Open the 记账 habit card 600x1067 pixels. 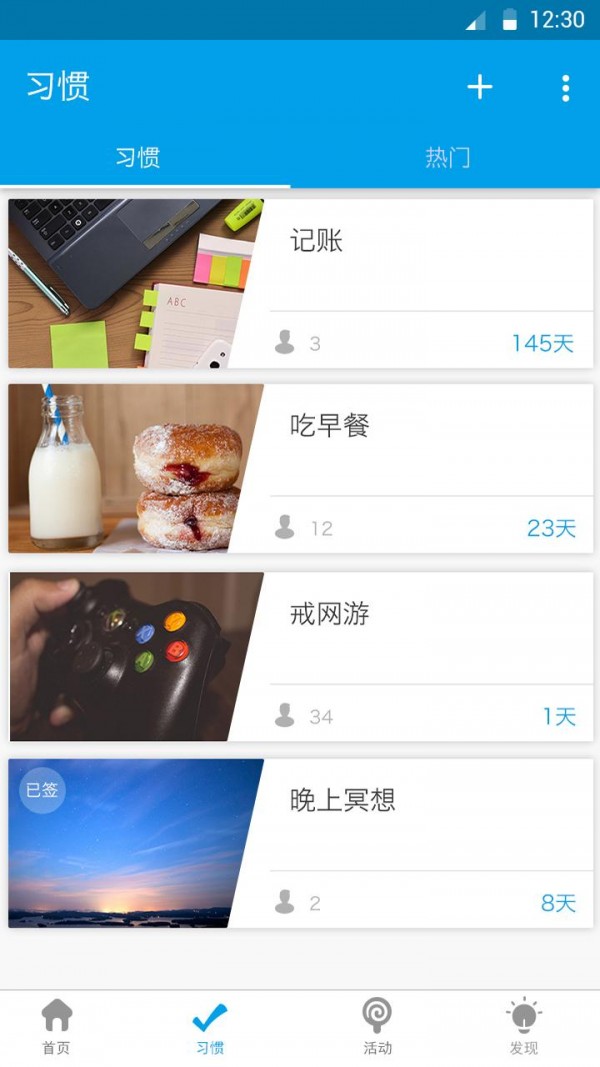[300, 283]
